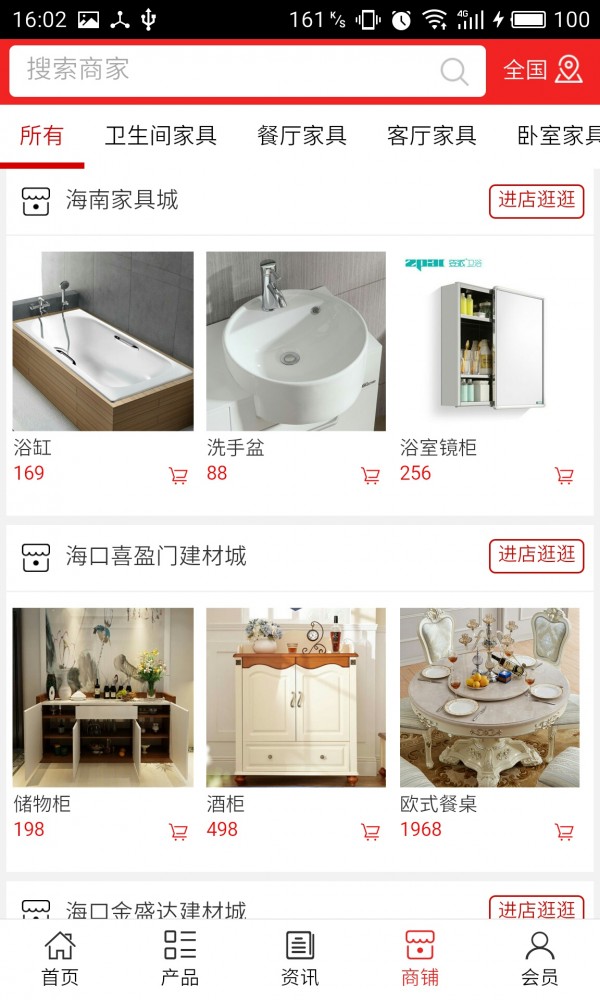This screenshot has height=1000, width=600.
Task: Open the 资讯 news tab
Action: pos(300,958)
